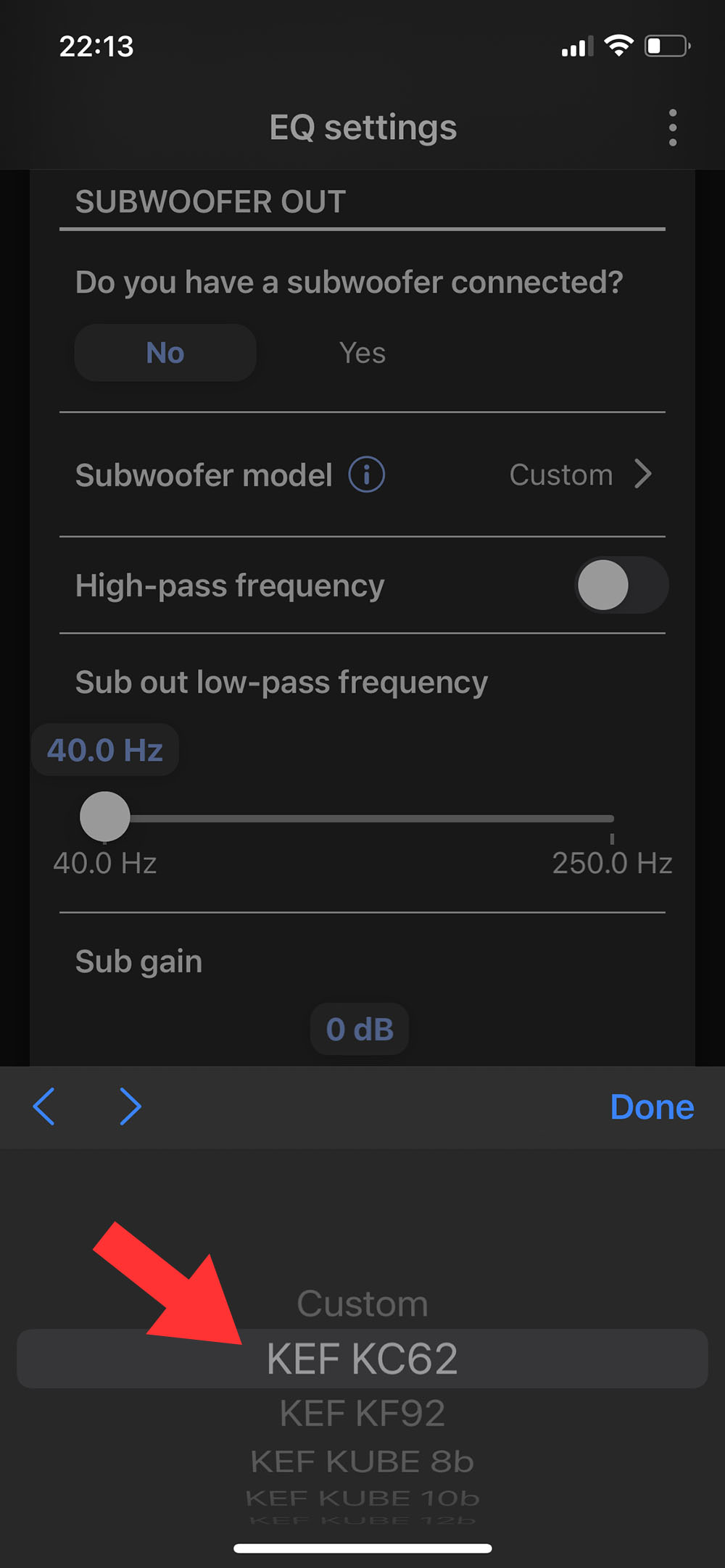The height and width of the screenshot is (1568, 725).
Task: Pick KEF KUBE 10b from the list
Action: coord(362,1497)
